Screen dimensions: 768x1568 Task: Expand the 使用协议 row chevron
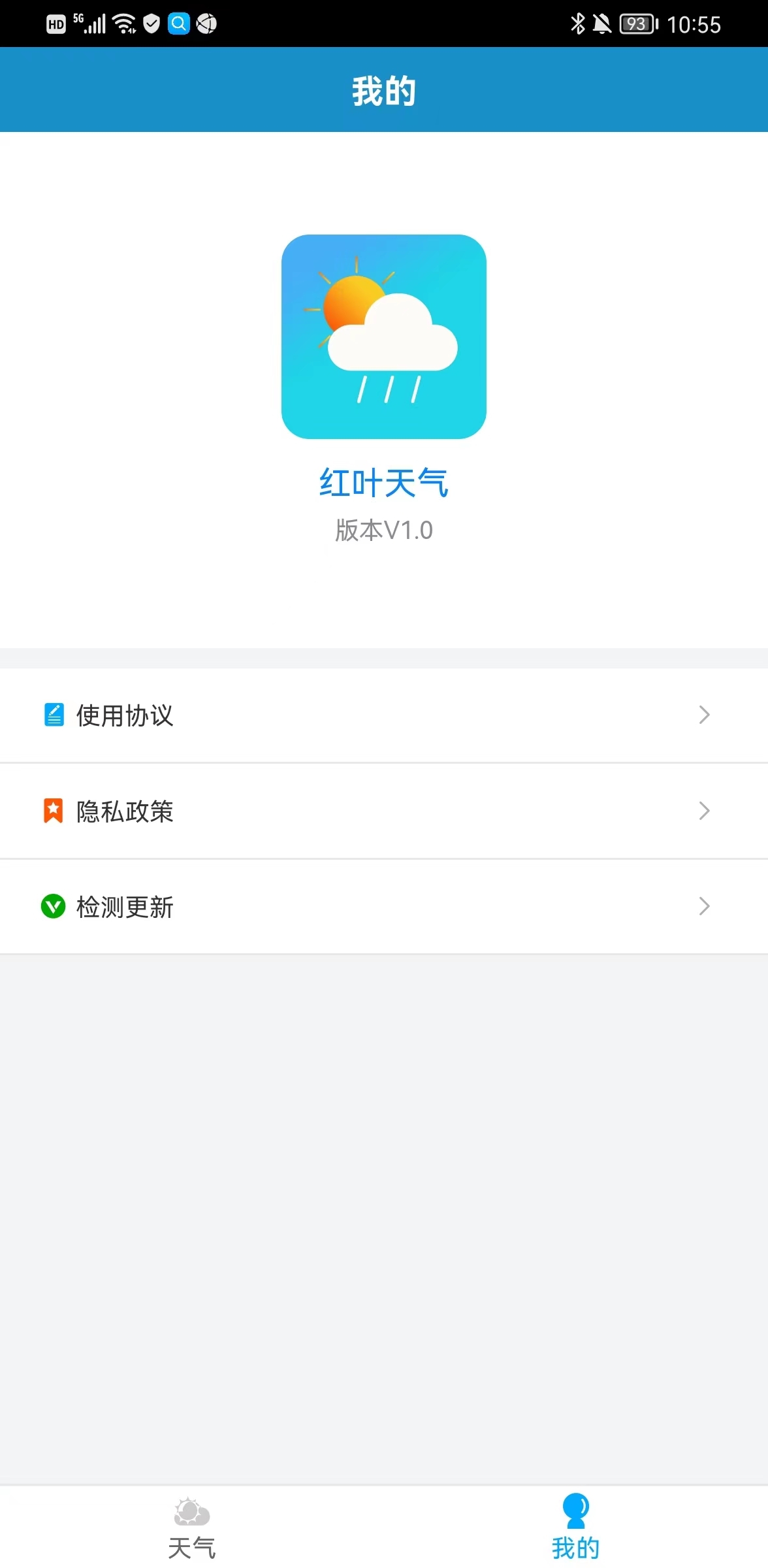pos(704,715)
